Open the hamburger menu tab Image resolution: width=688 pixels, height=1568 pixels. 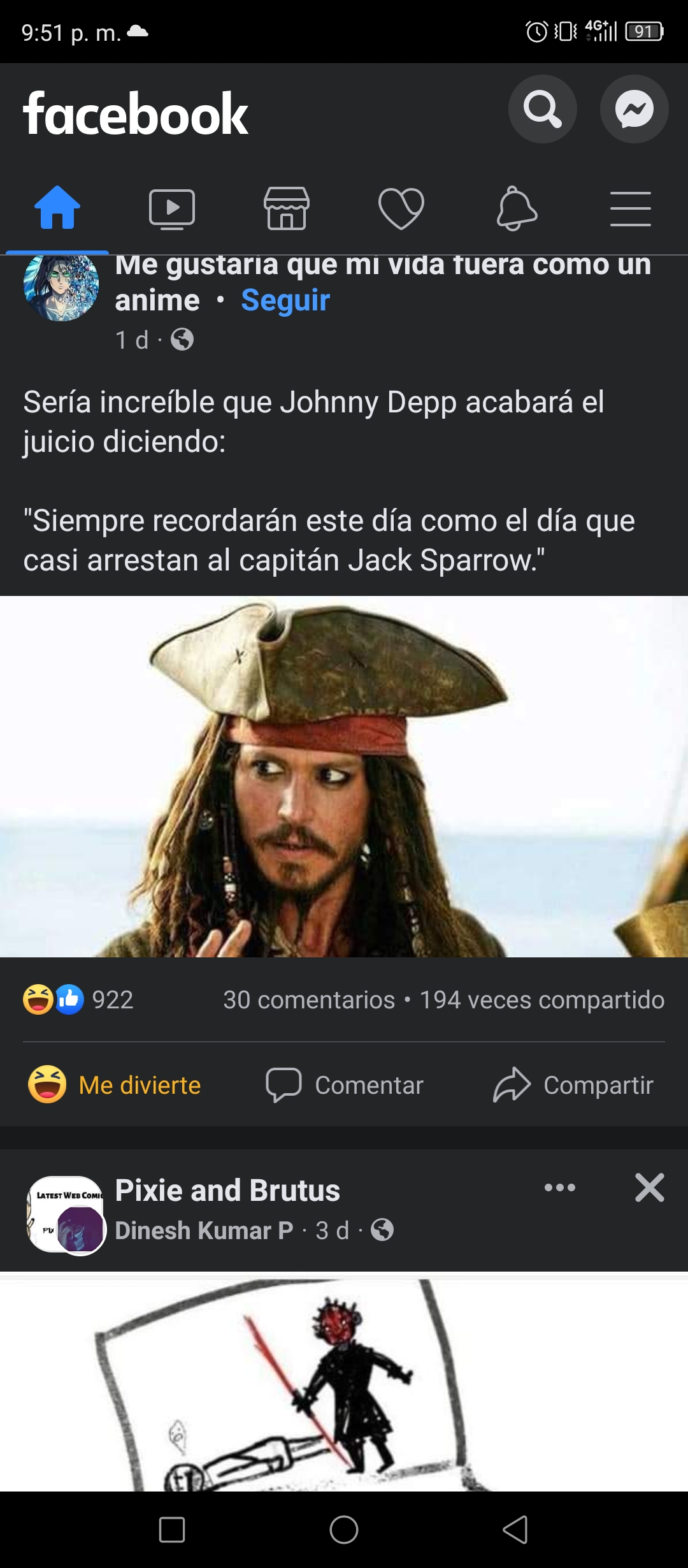(631, 208)
